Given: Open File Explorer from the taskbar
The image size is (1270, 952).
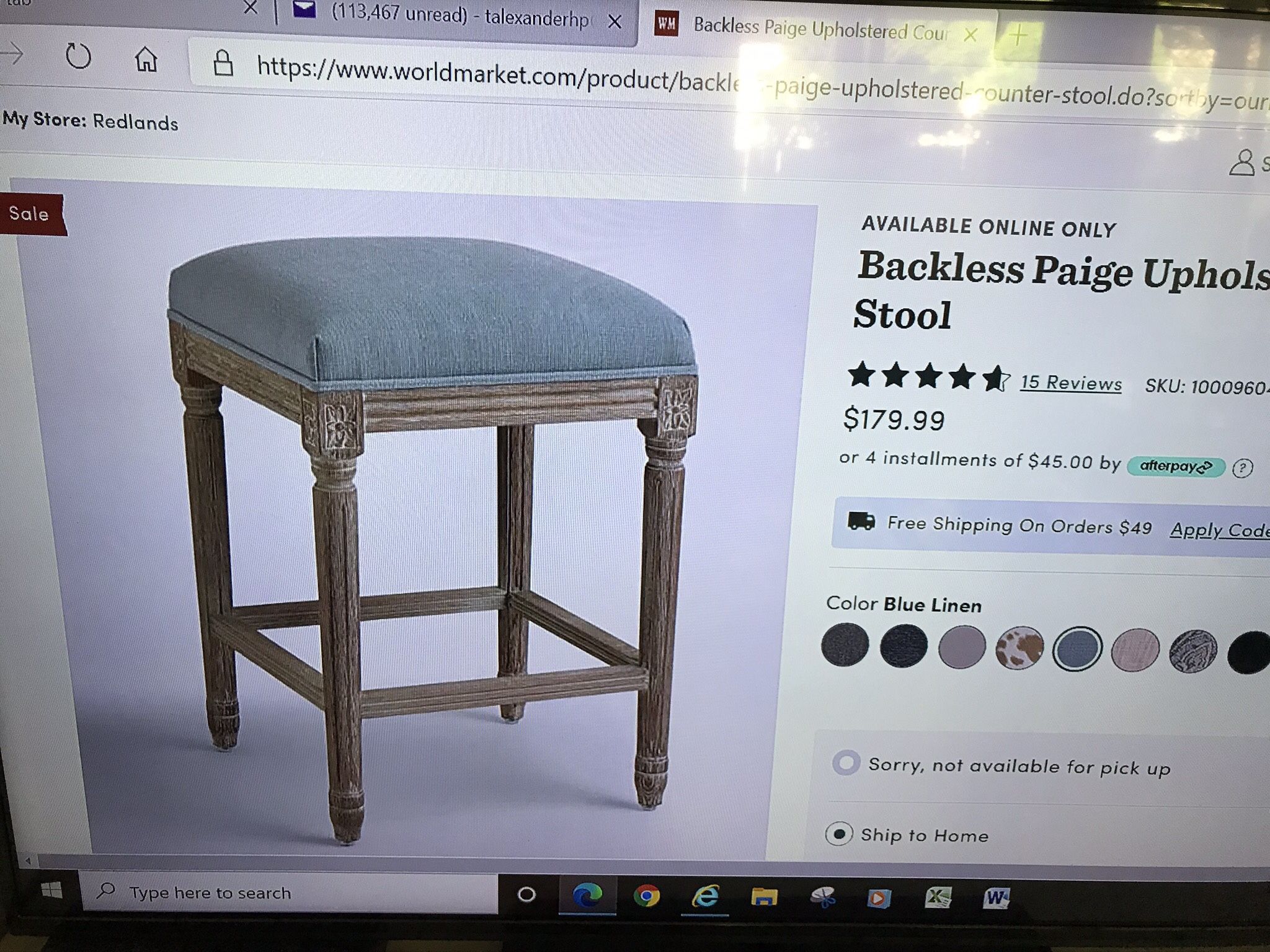Looking at the screenshot, I should click(764, 896).
